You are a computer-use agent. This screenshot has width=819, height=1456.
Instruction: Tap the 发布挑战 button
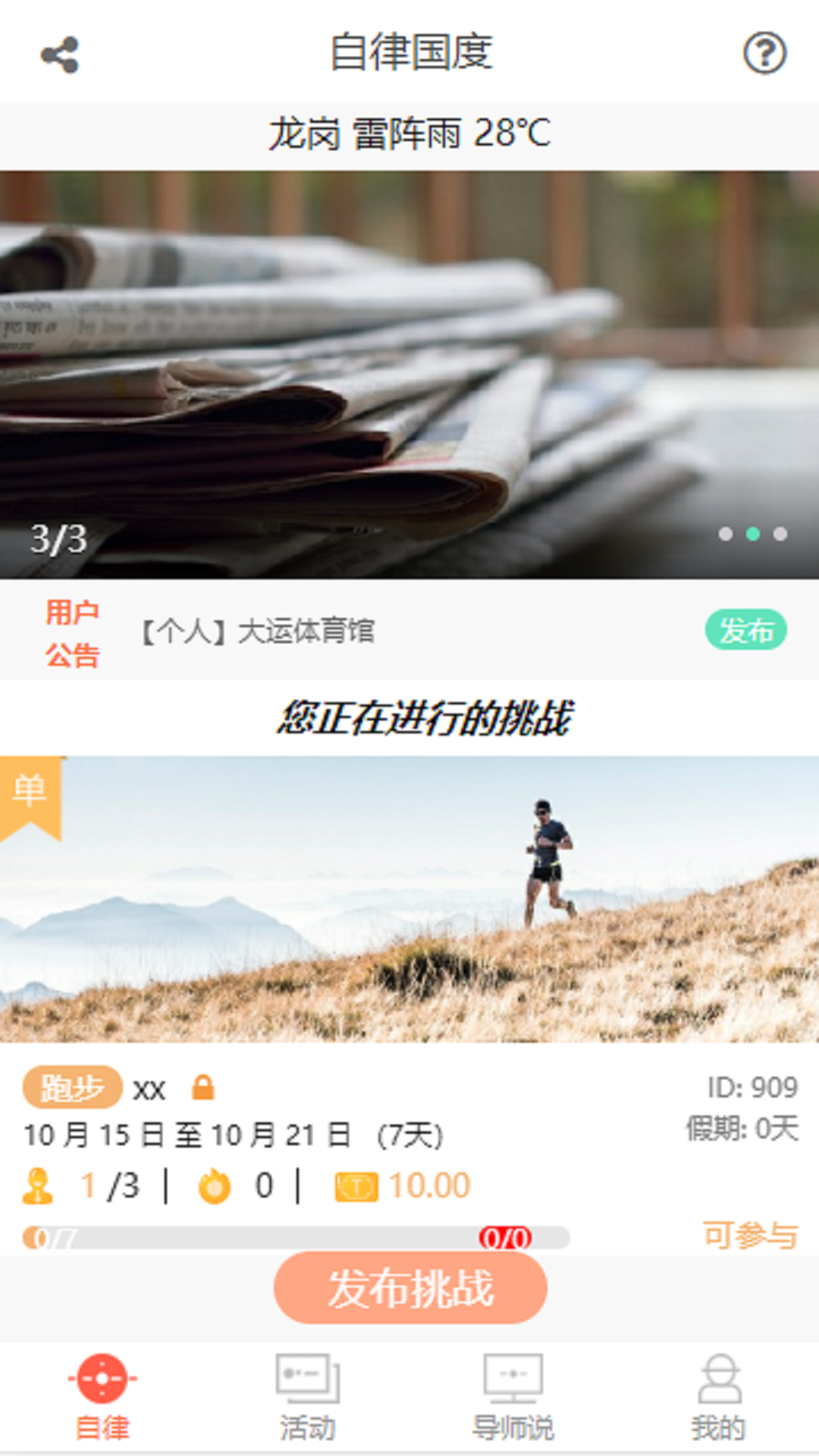410,1288
